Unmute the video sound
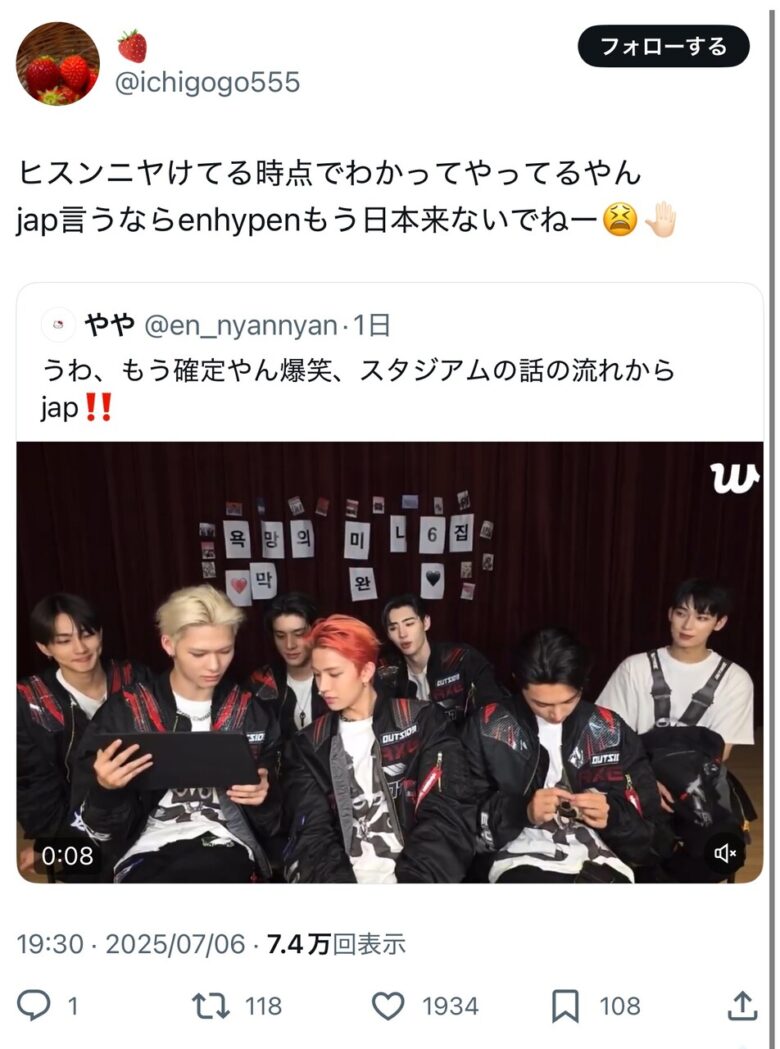 click(x=725, y=853)
